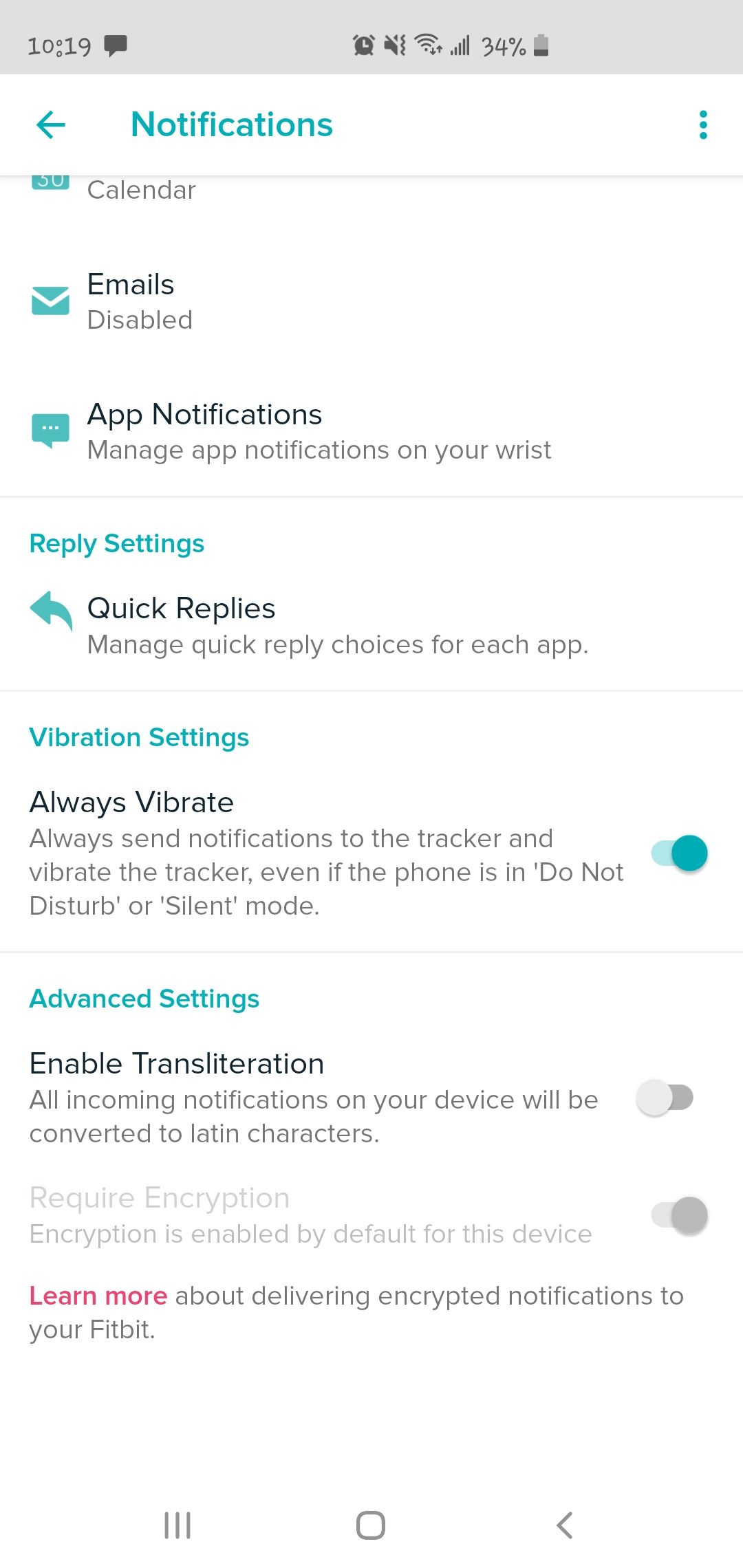Tap the system home button
The width and height of the screenshot is (743, 1568).
(371, 1525)
